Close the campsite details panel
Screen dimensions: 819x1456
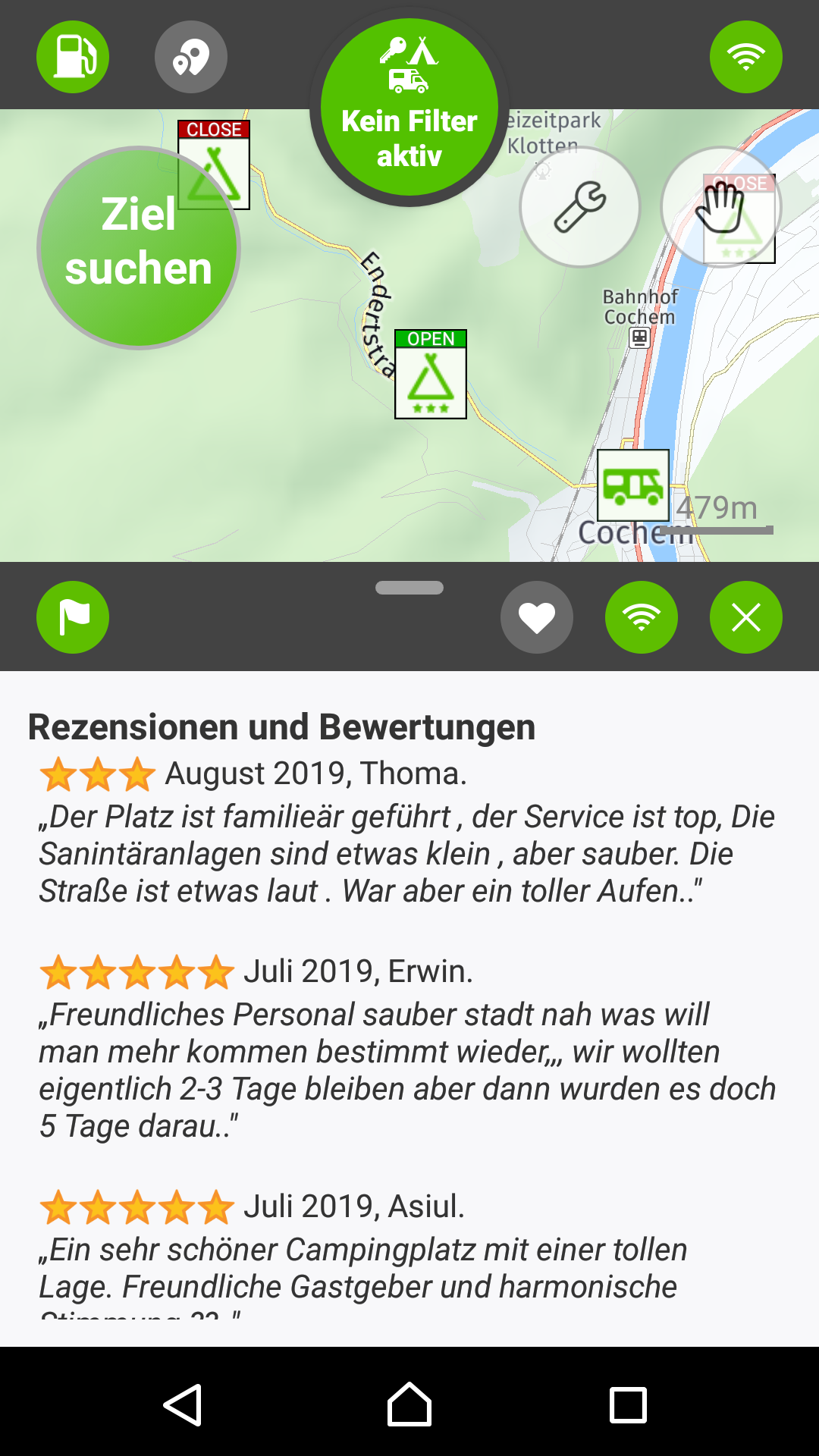coord(746,617)
